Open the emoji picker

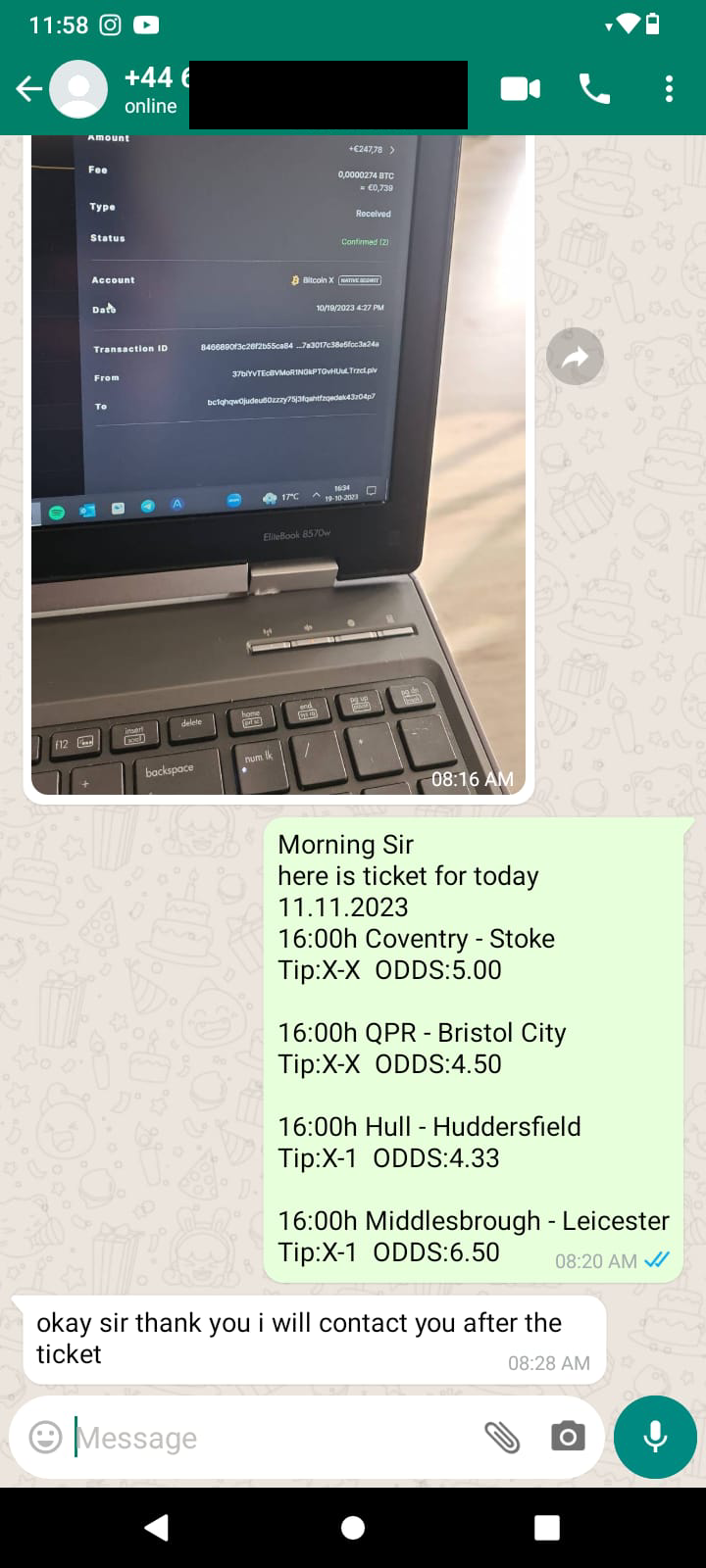coord(45,1437)
